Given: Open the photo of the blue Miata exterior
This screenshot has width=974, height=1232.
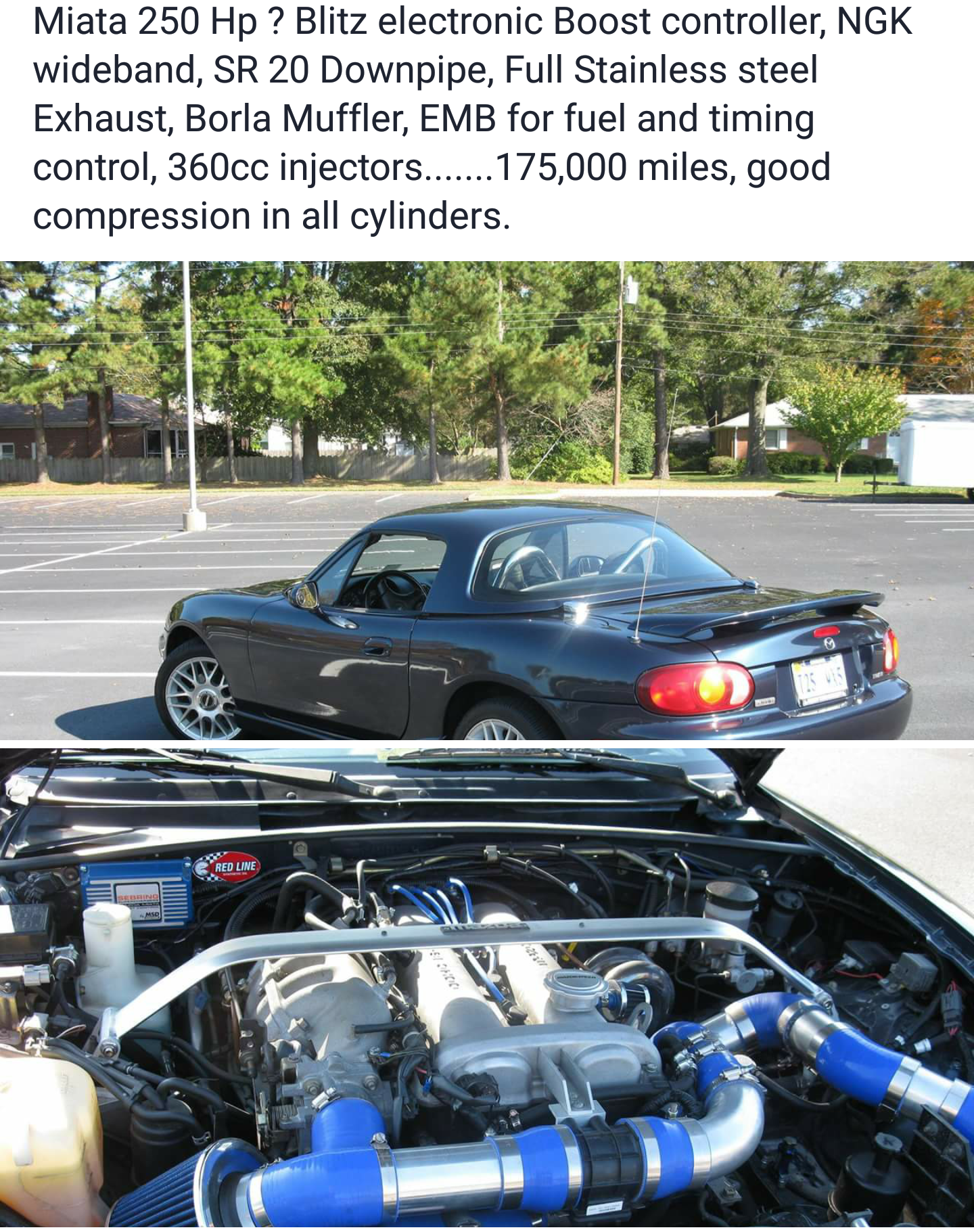Looking at the screenshot, I should click(487, 501).
